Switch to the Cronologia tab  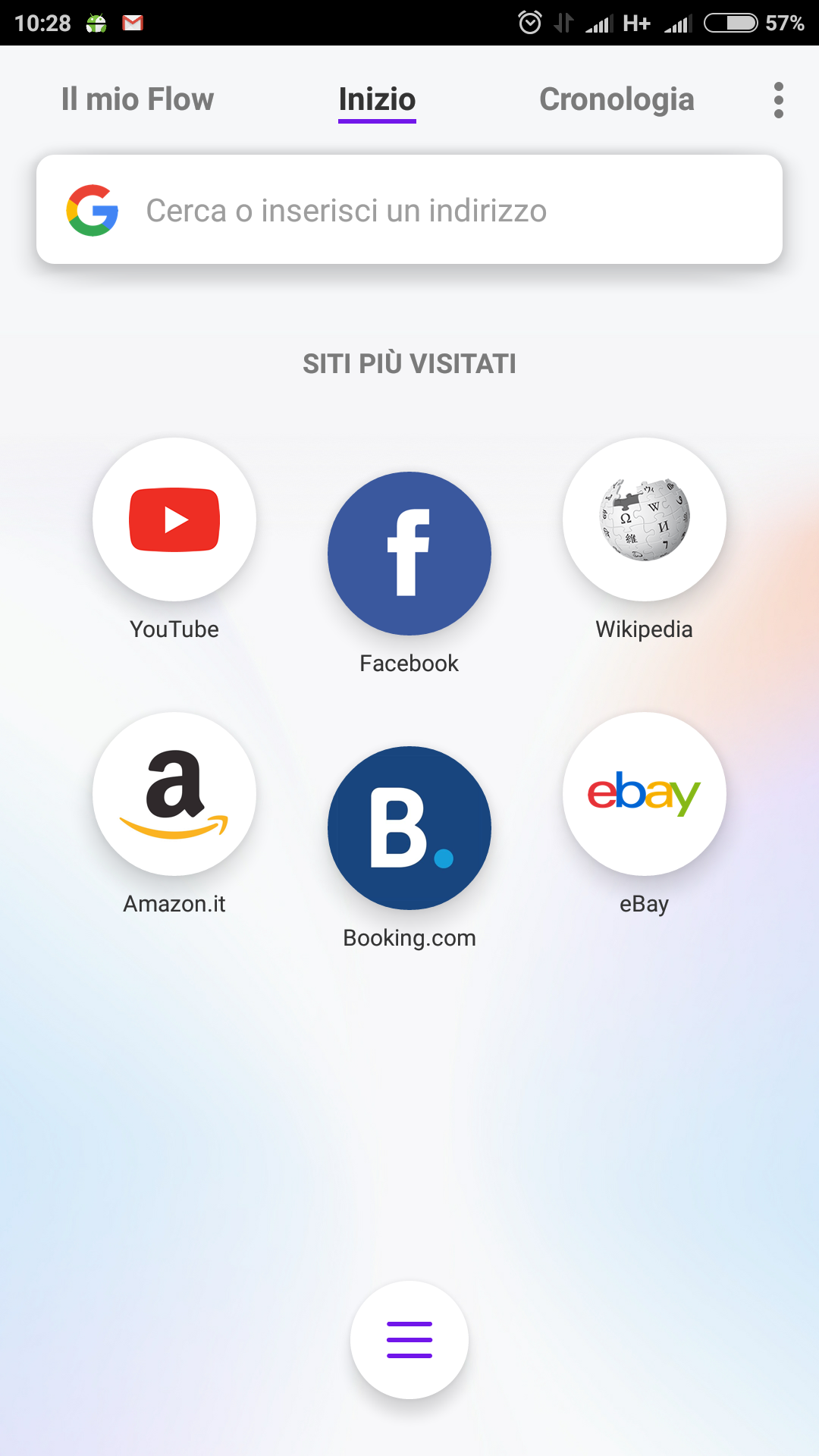pos(617,99)
